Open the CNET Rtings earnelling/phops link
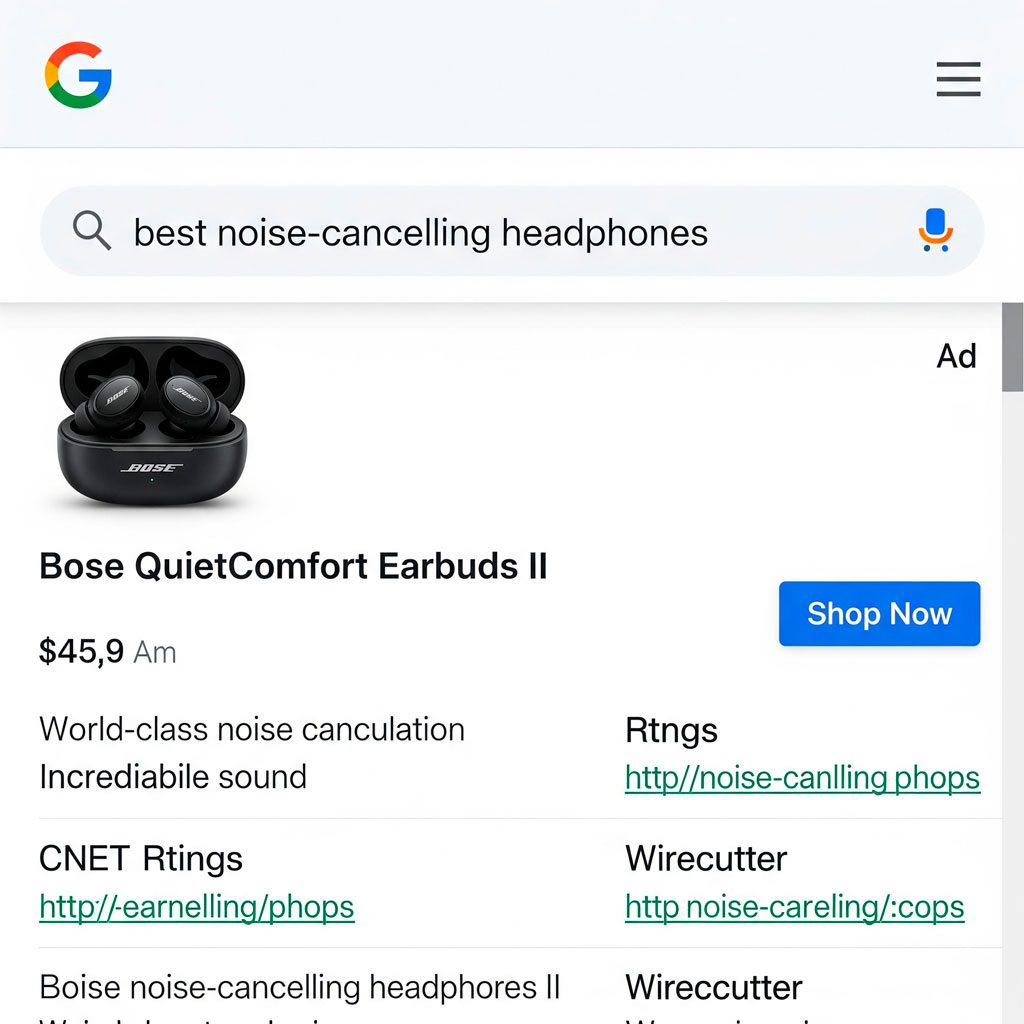 click(x=197, y=907)
